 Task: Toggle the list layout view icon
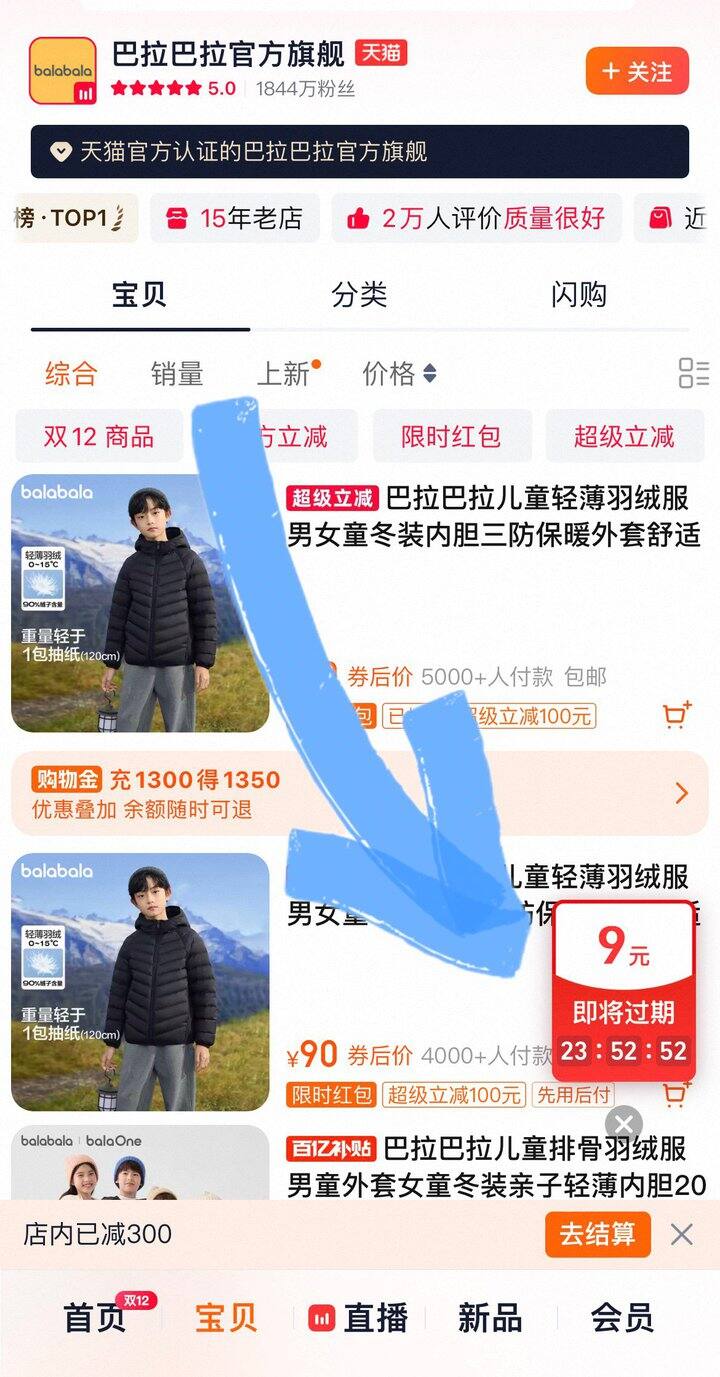(693, 373)
